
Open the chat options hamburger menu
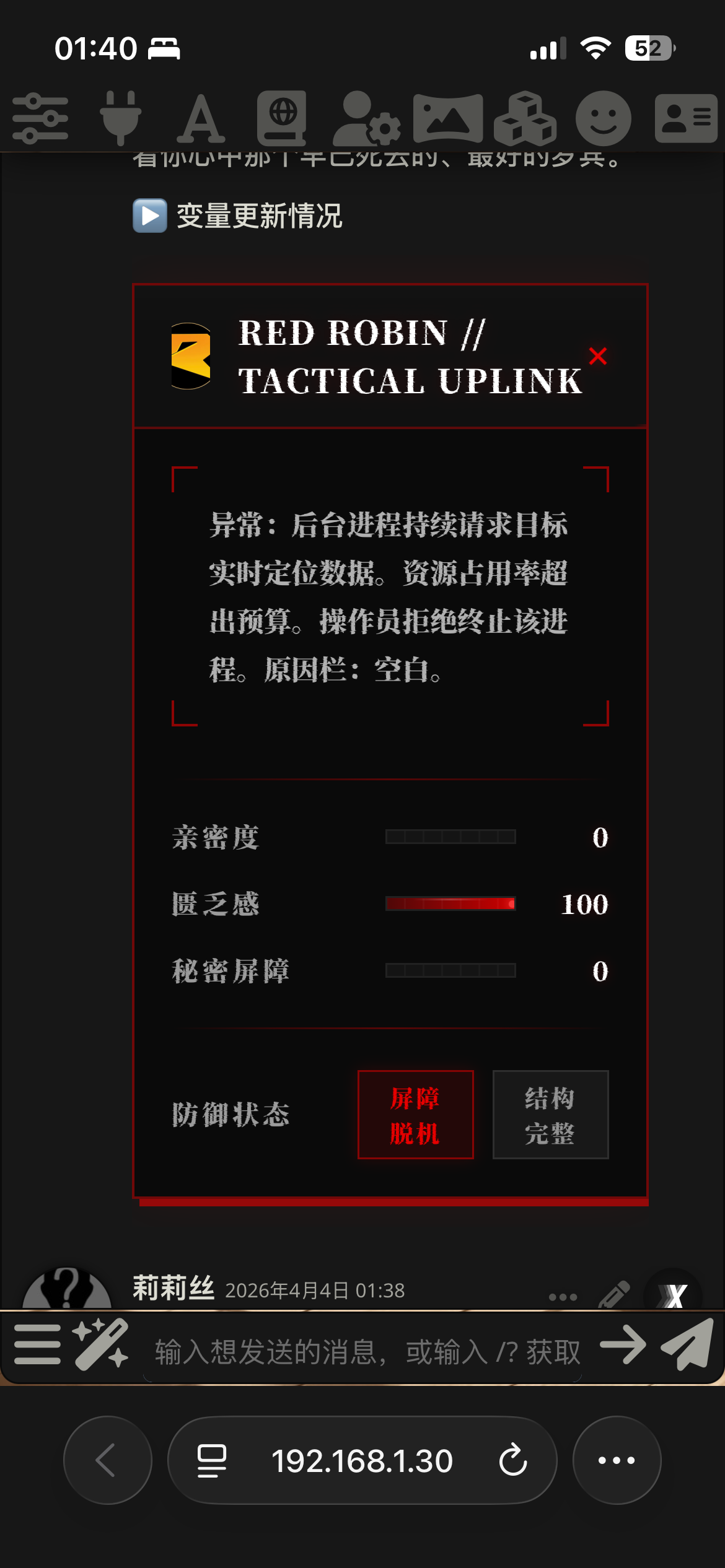tap(37, 1344)
